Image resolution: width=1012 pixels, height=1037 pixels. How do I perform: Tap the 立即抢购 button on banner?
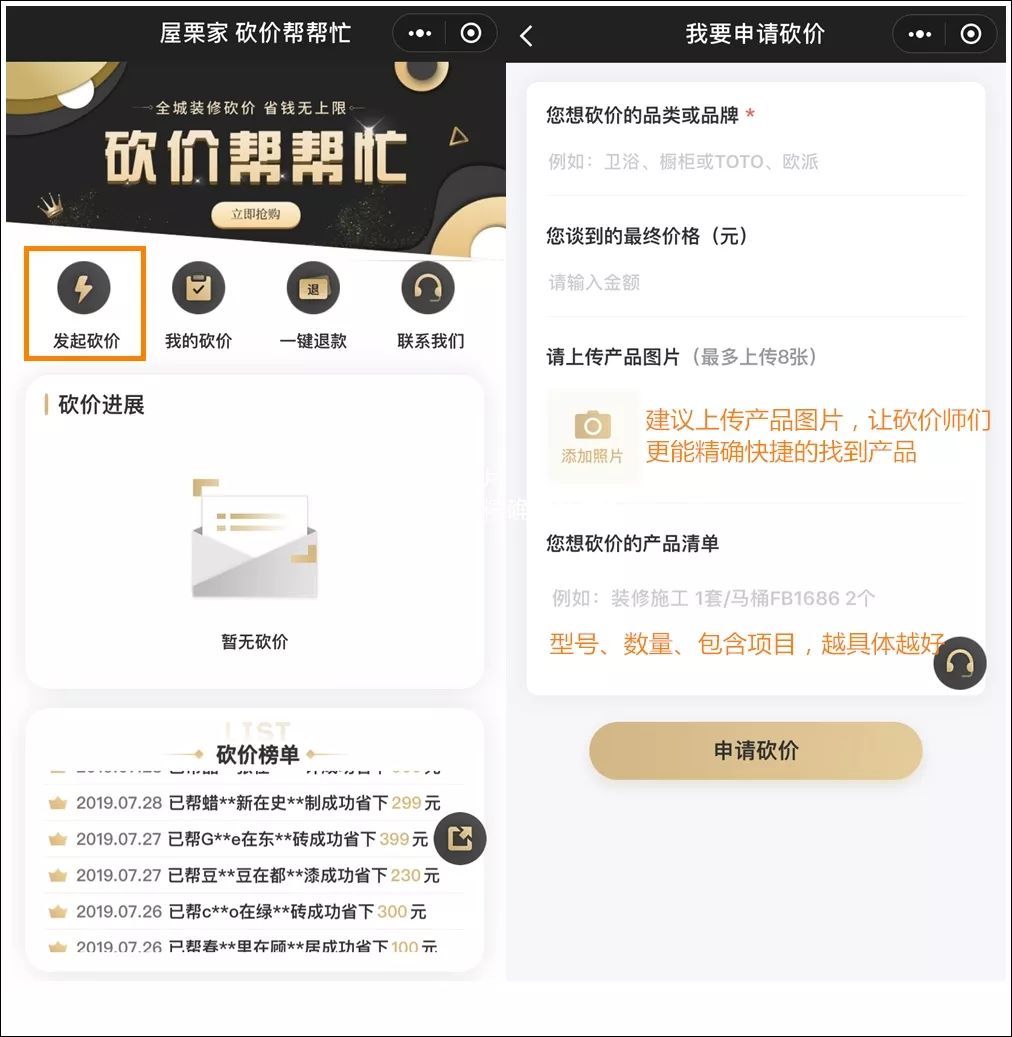255,214
